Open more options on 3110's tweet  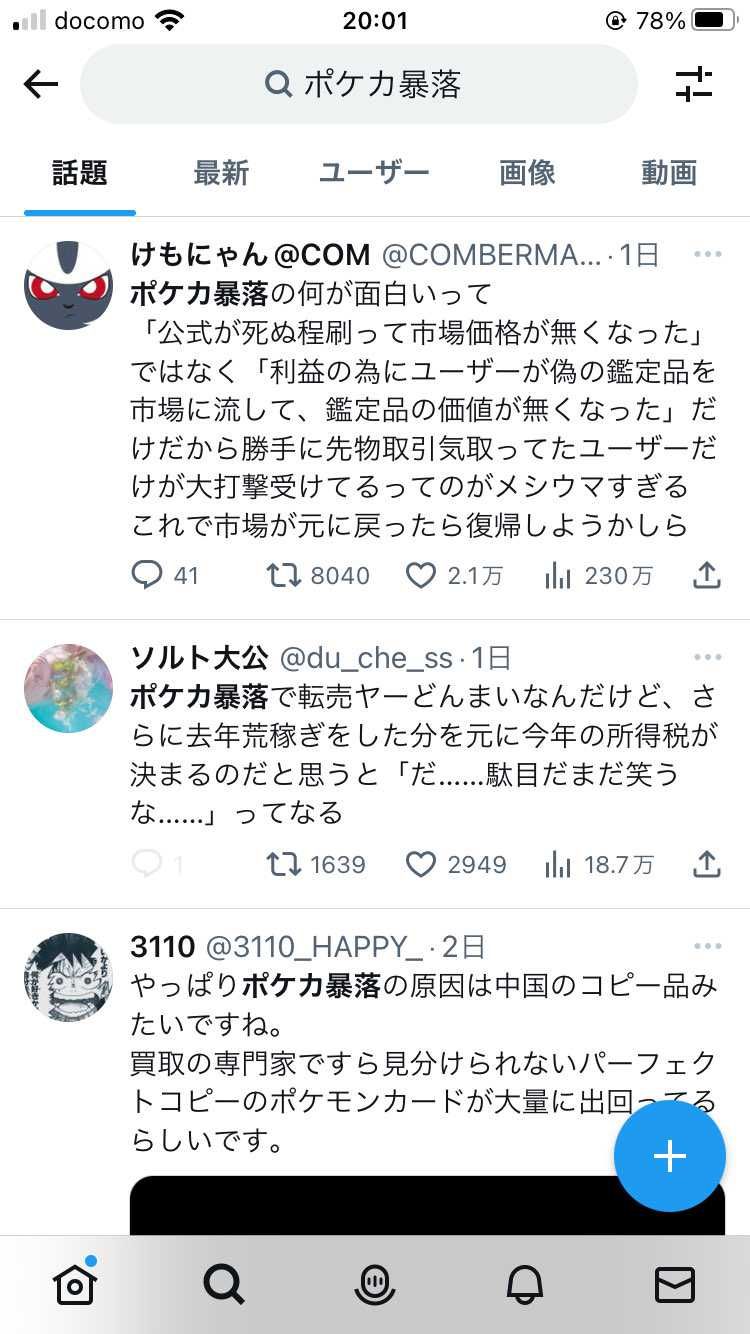708,944
